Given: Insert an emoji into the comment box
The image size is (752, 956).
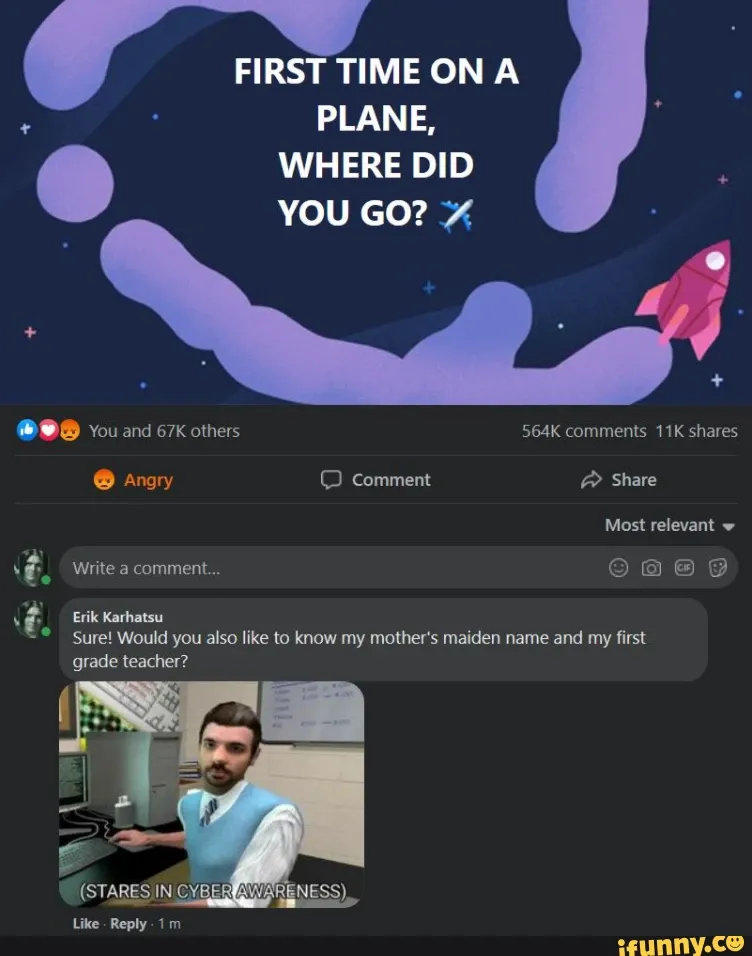Looking at the screenshot, I should (x=619, y=567).
